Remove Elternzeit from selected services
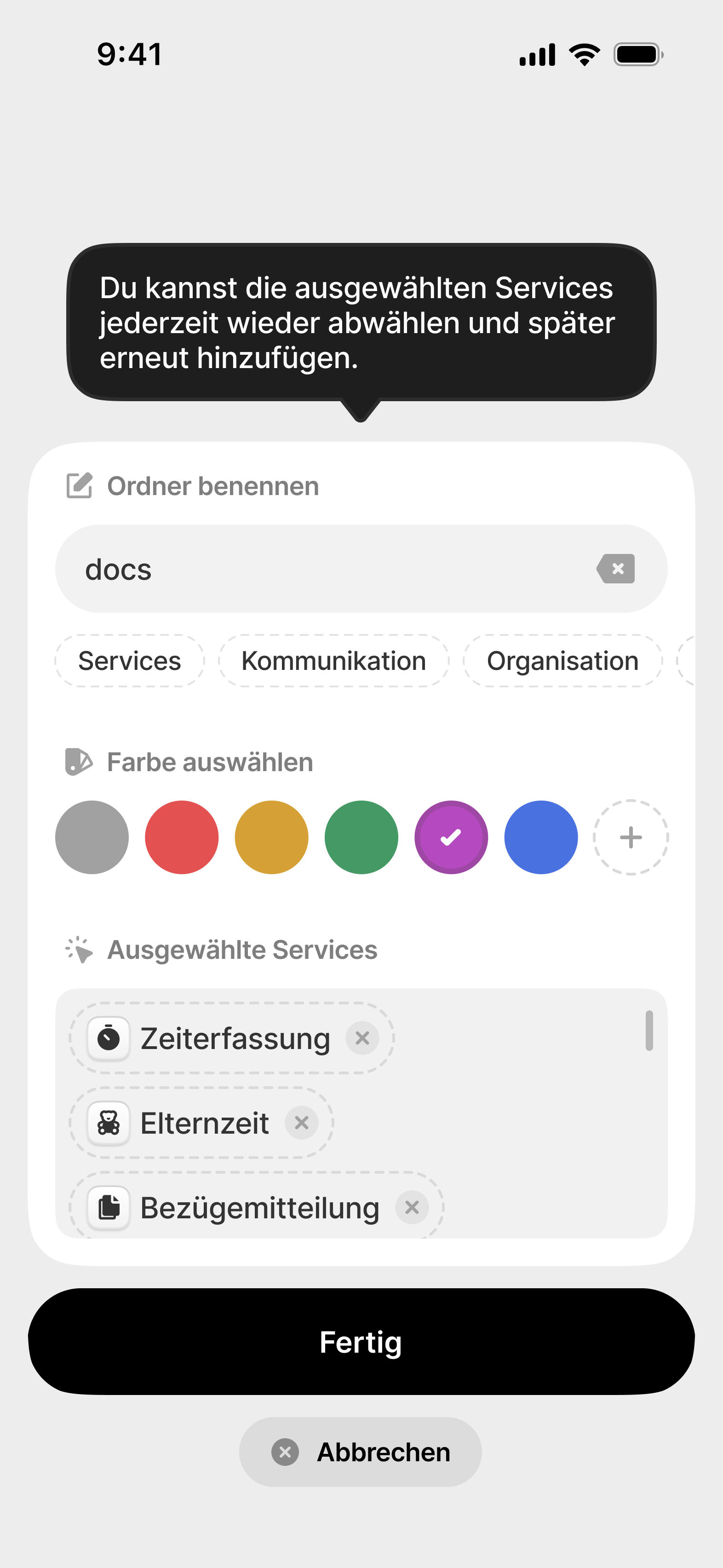 pos(301,1123)
